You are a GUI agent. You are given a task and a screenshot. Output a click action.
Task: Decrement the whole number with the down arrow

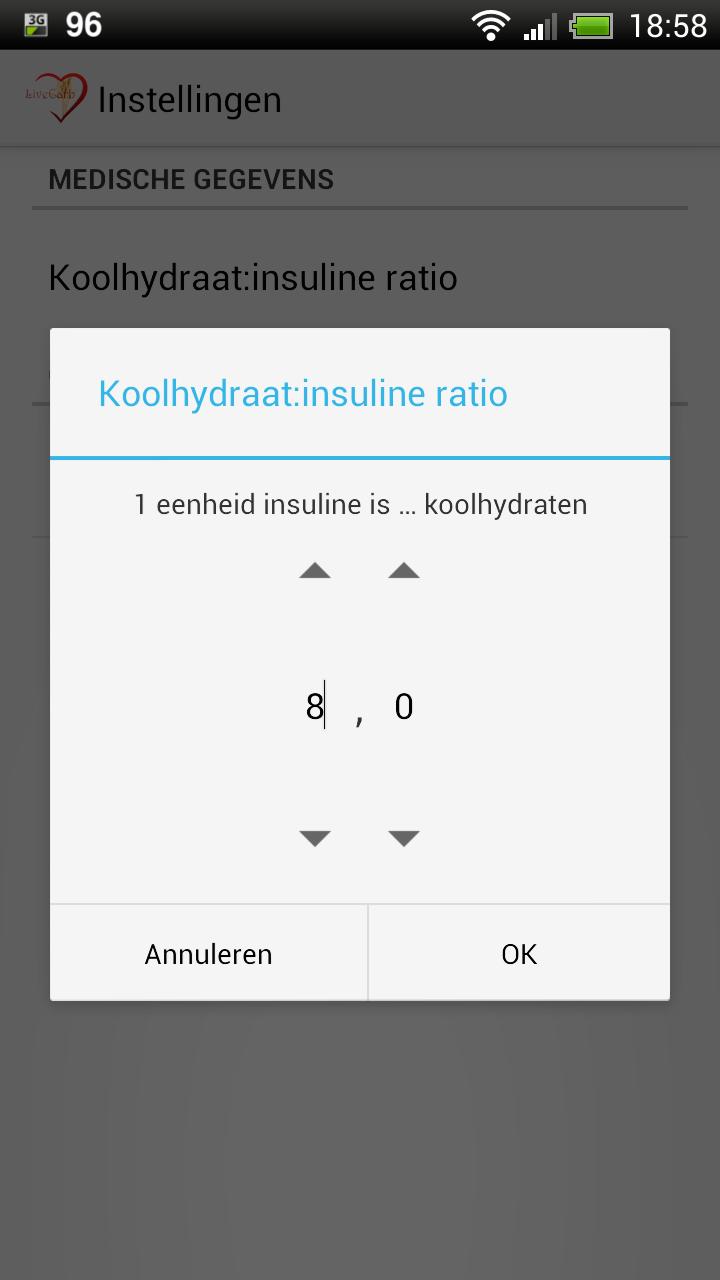pyautogui.click(x=315, y=838)
